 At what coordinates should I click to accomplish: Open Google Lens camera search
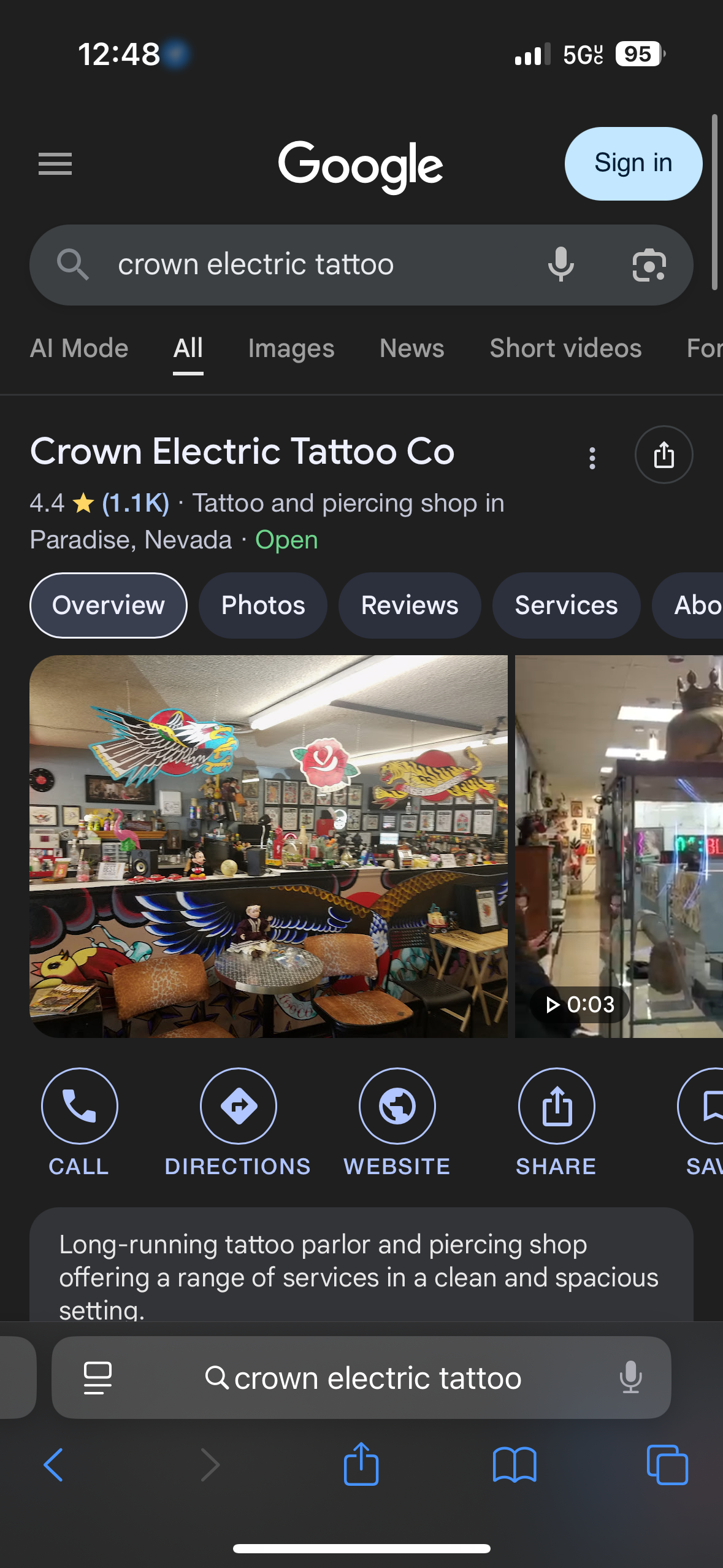[x=649, y=265]
